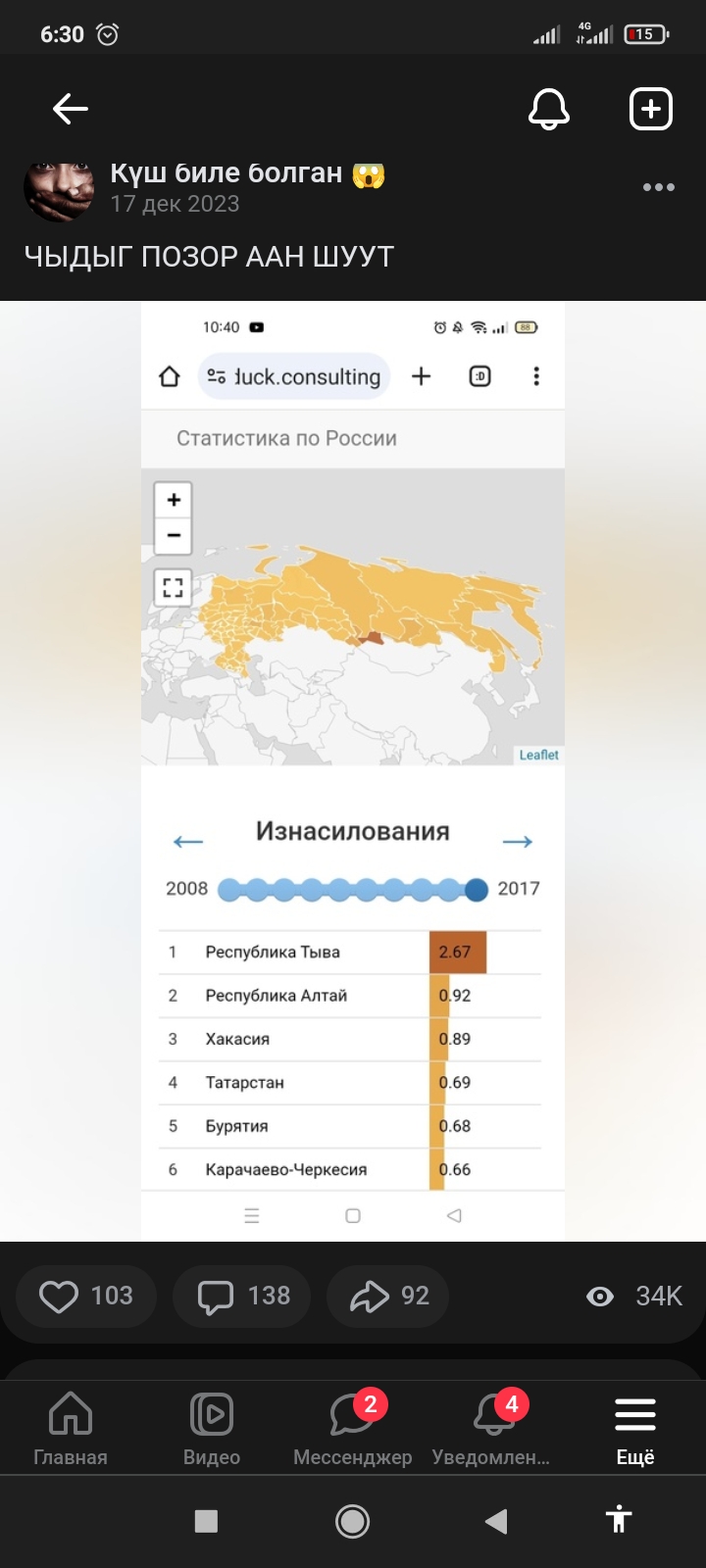
Task: Open the Уведомления tab
Action: point(492,1429)
